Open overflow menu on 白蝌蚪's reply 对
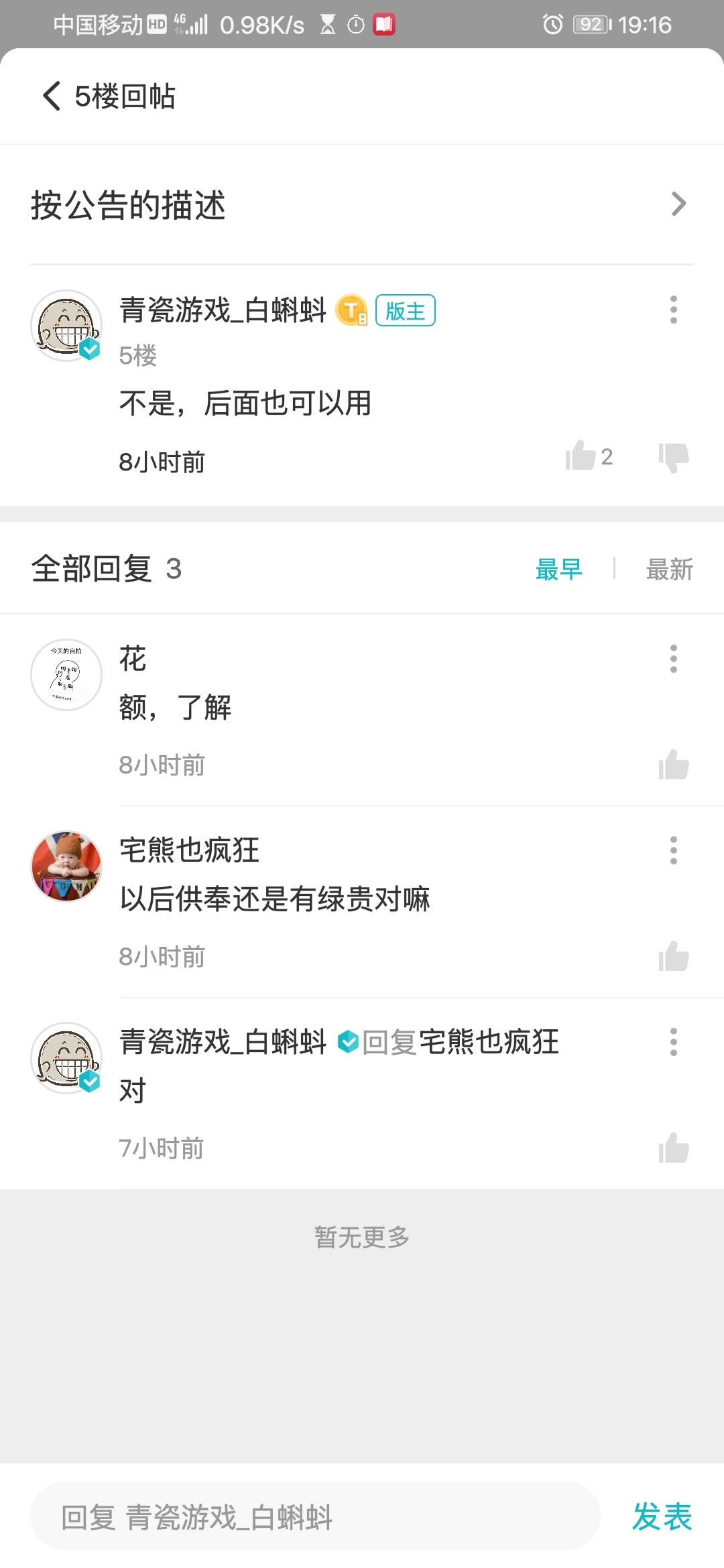Screen dimensions: 724x1568 pos(673,1042)
